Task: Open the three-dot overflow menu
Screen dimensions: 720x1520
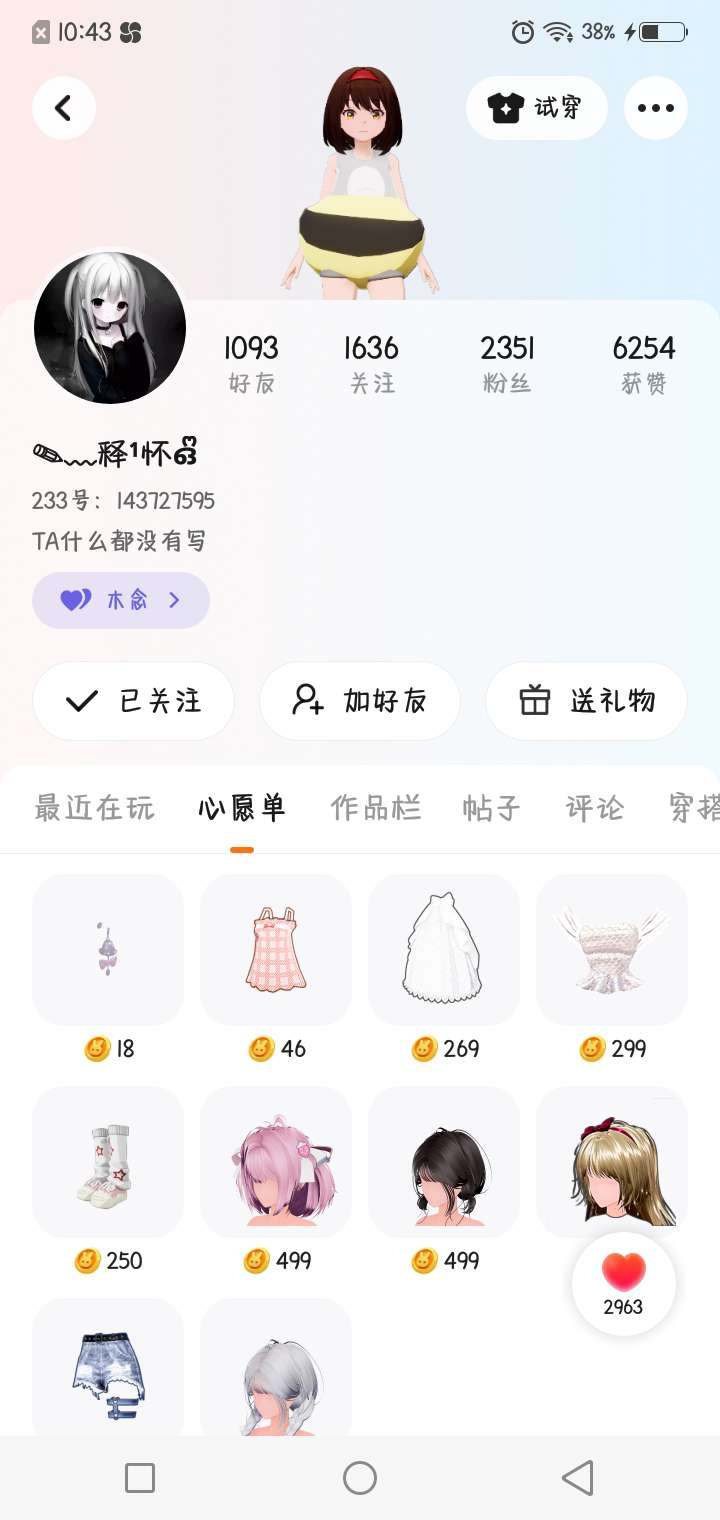Action: coord(656,108)
